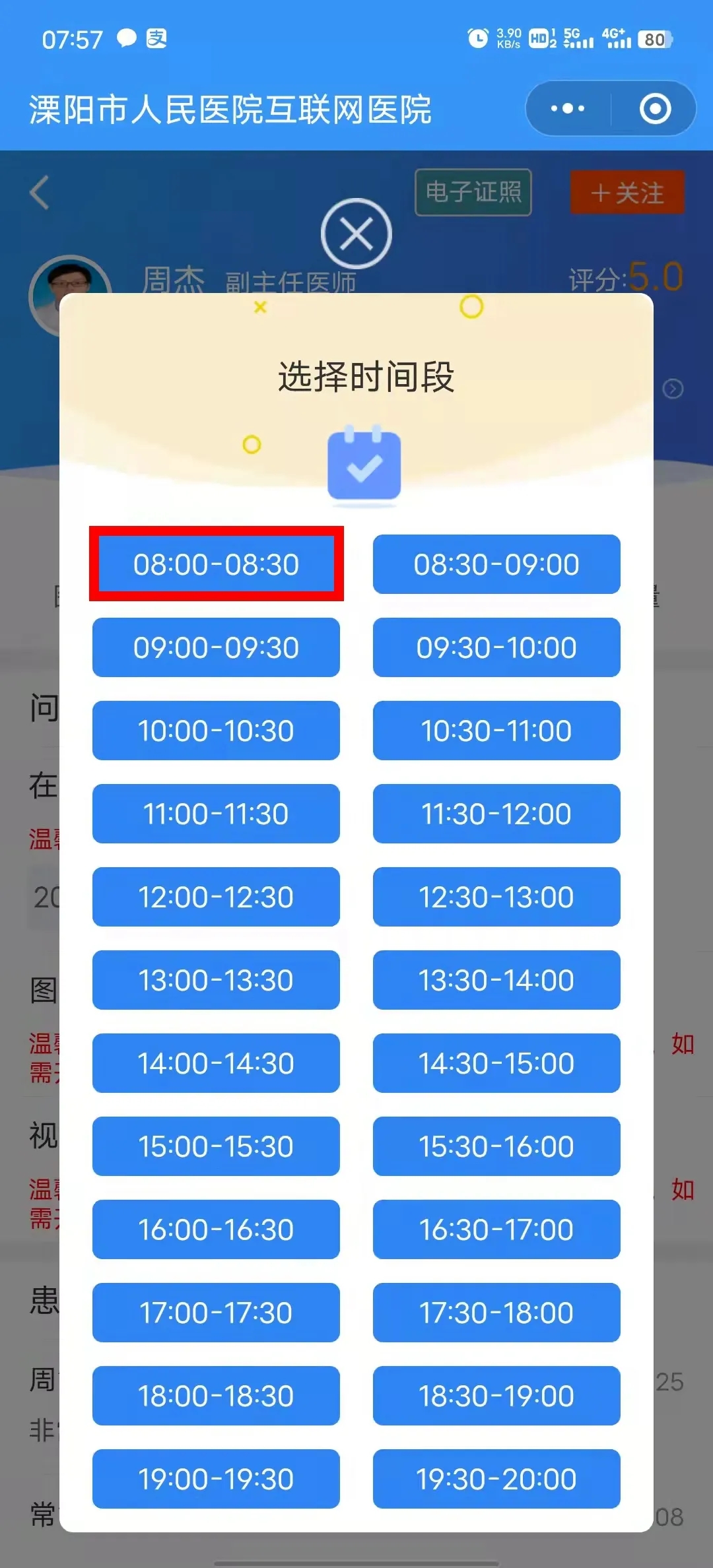Select the 13:30-14:00 time slot
713x1568 pixels.
point(496,980)
